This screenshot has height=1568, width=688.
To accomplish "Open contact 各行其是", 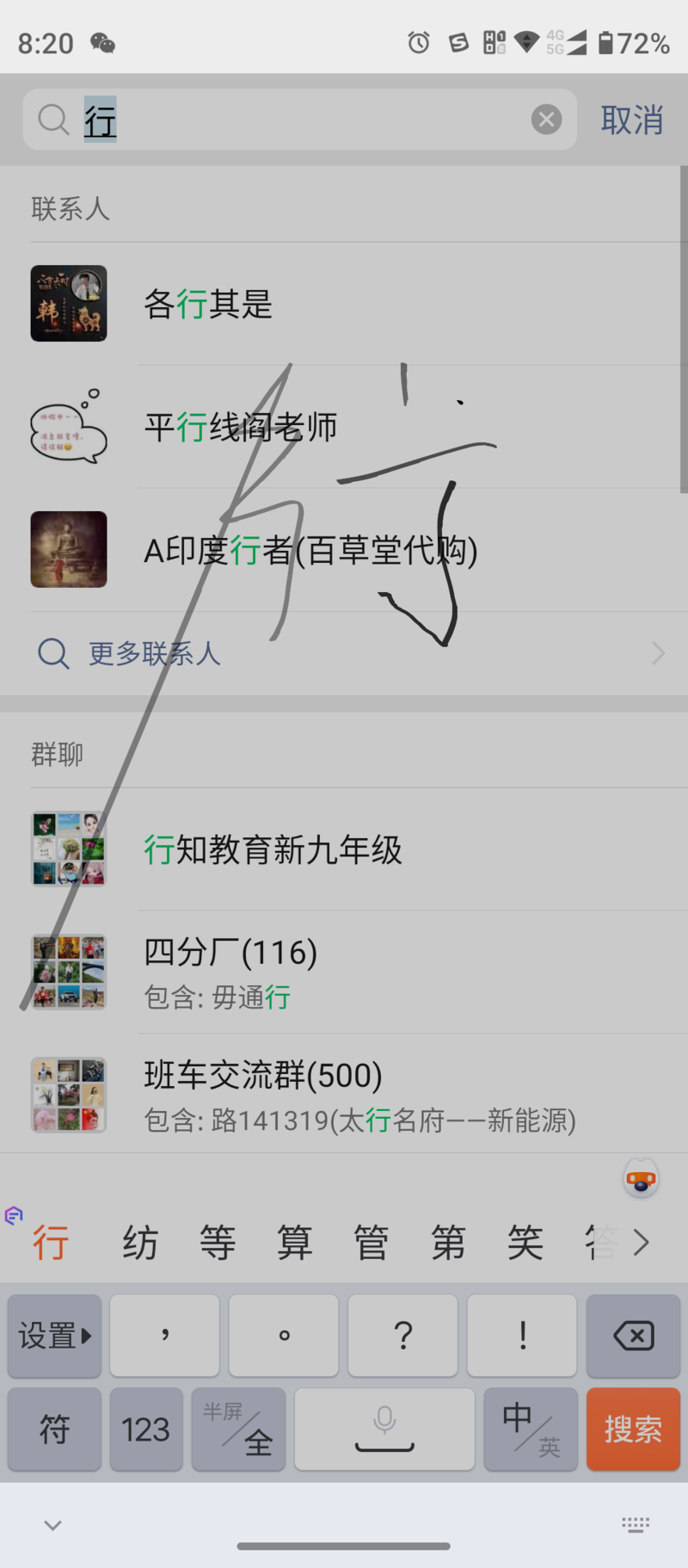I will point(344,304).
